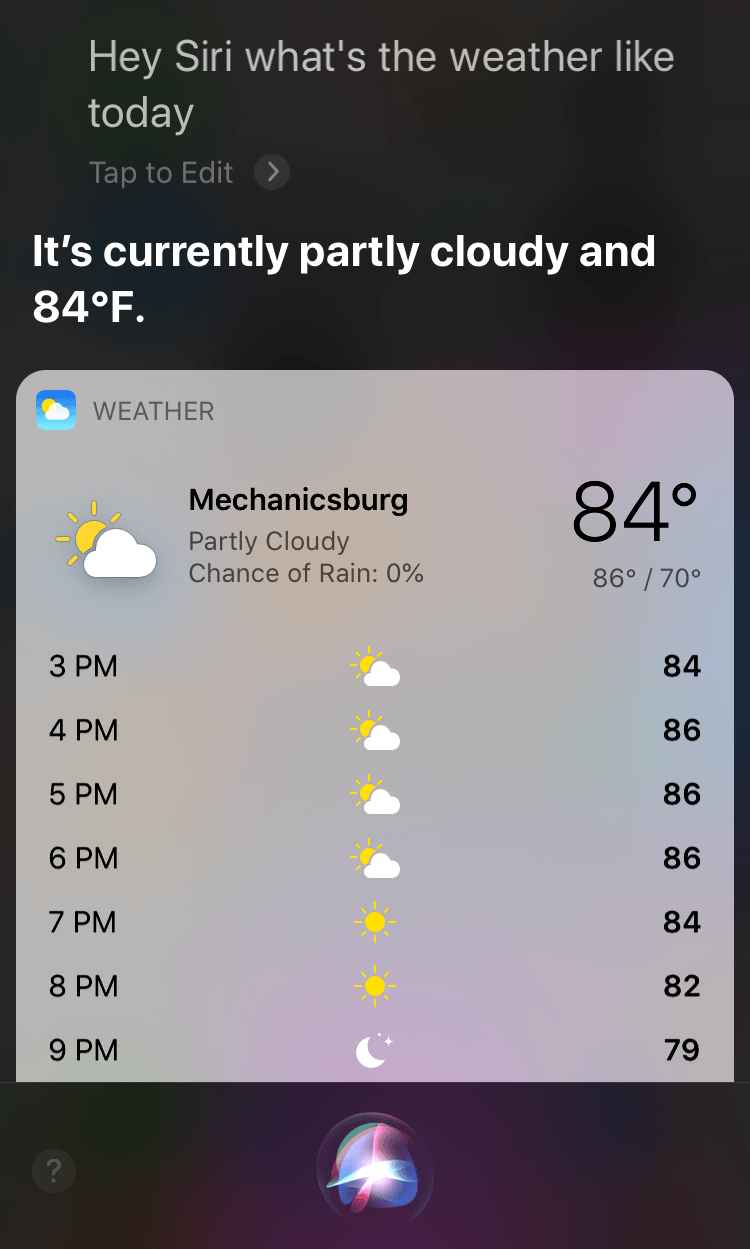Select the sunny icon at 7 PM
This screenshot has width=750, height=1249.
(x=375, y=921)
